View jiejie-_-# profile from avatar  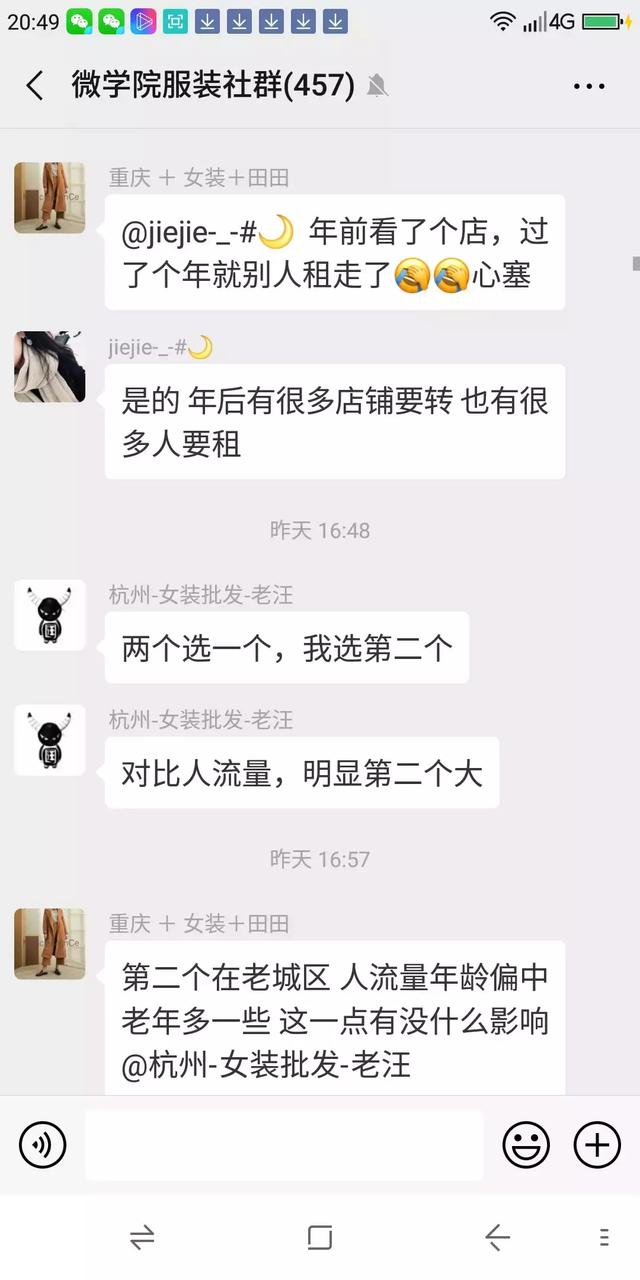point(50,367)
